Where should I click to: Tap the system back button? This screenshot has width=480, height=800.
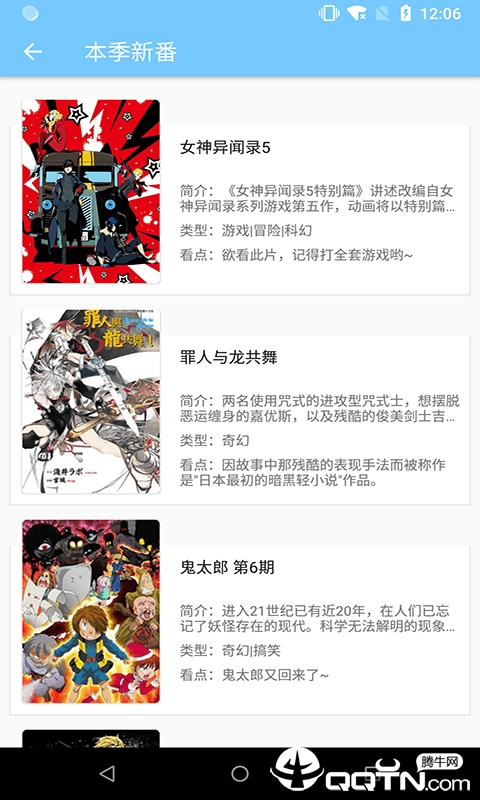pos(107,774)
